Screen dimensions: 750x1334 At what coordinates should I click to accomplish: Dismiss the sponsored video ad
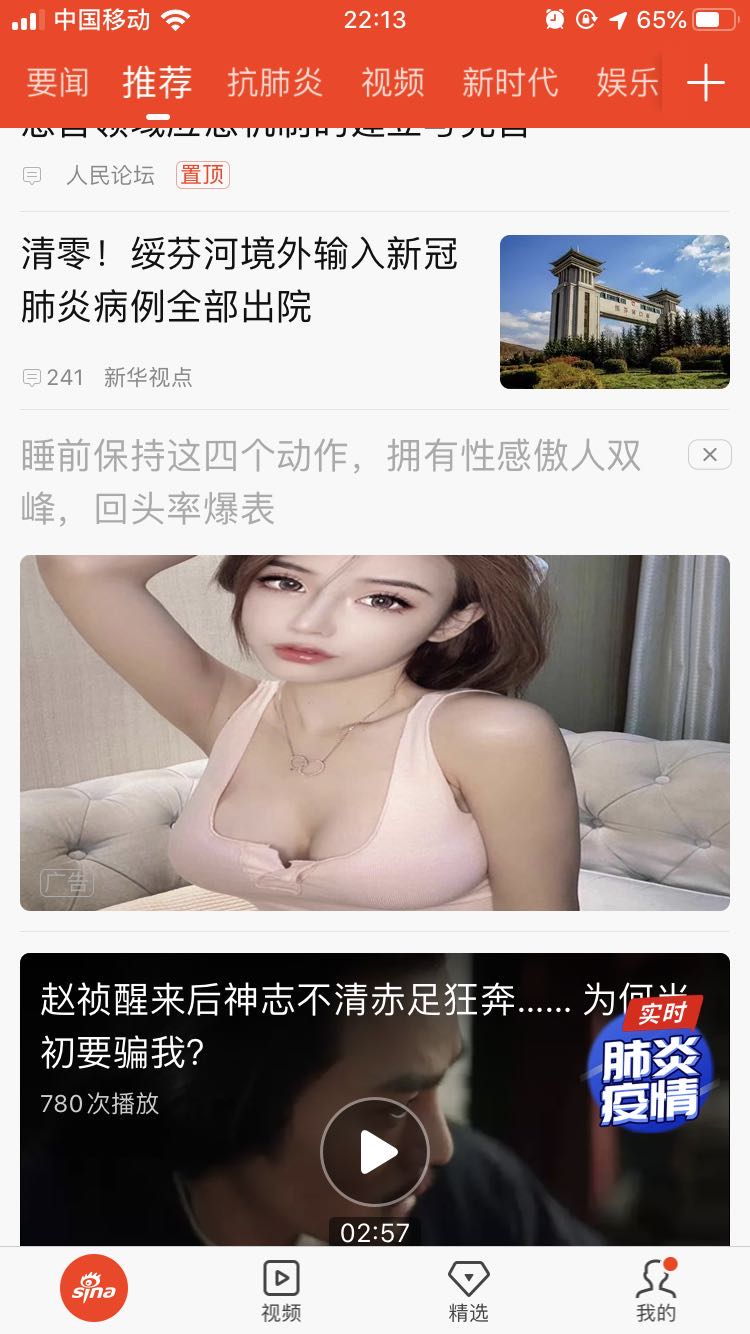point(709,455)
